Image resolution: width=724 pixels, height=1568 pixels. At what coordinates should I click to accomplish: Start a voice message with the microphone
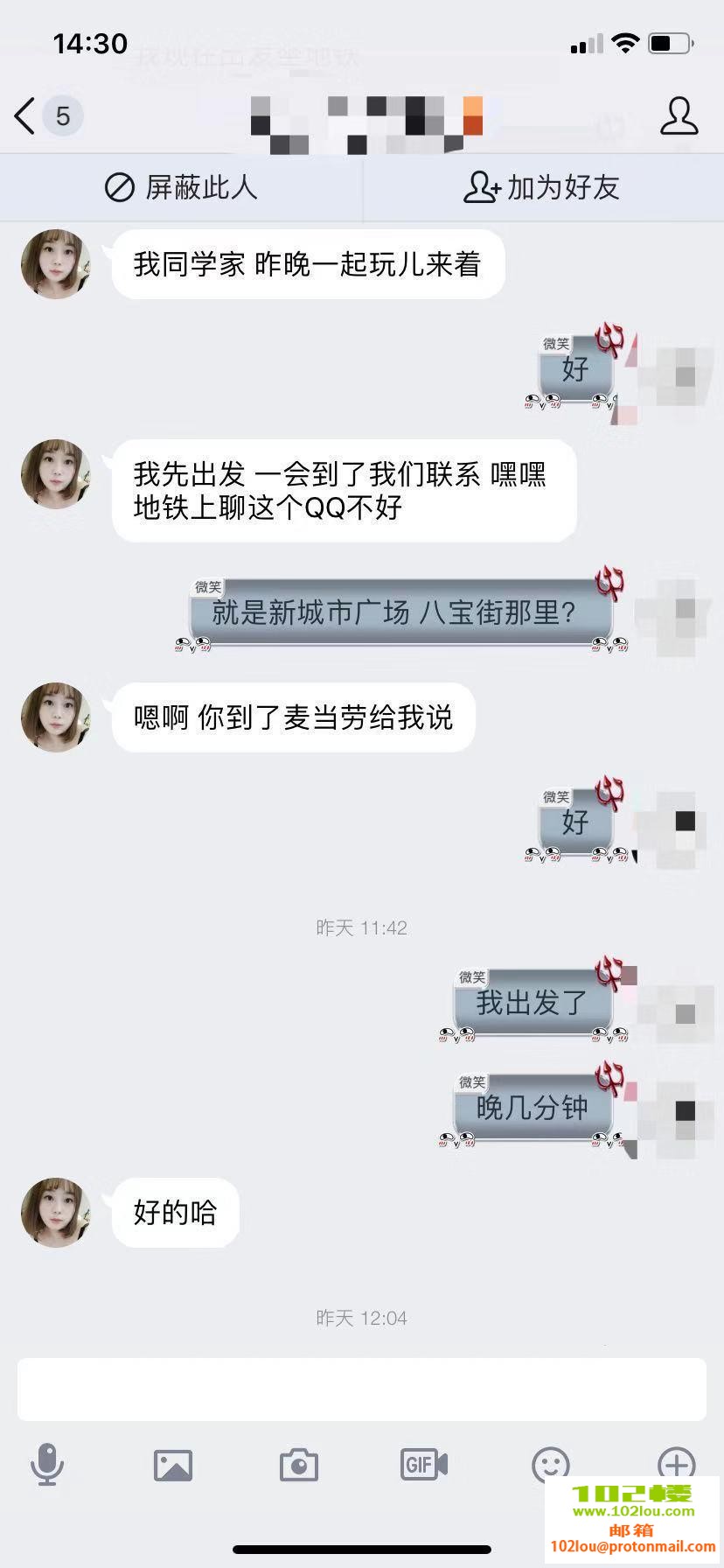coord(47,1464)
